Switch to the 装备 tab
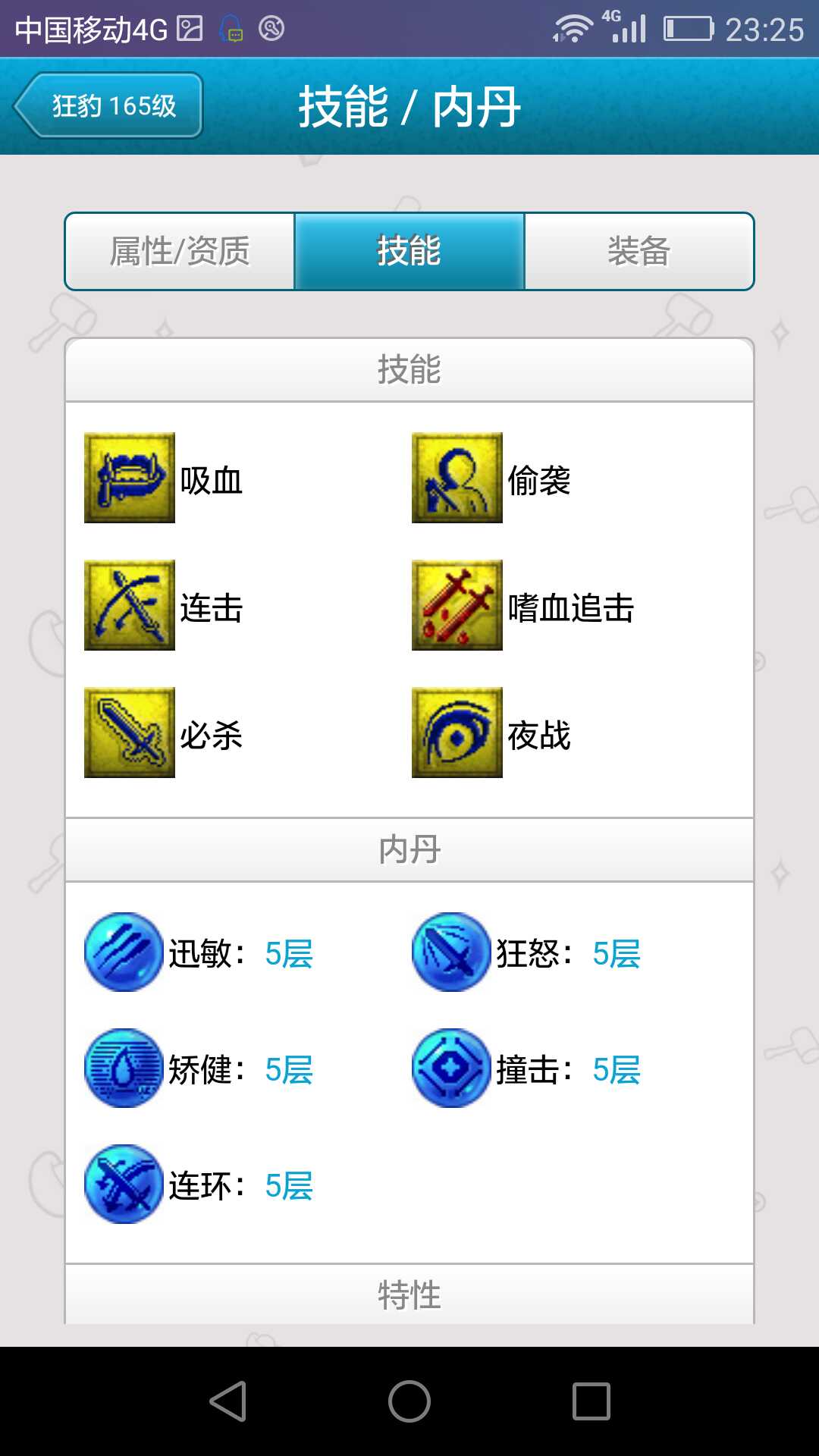Screen dimensions: 819x1456 (x=639, y=251)
